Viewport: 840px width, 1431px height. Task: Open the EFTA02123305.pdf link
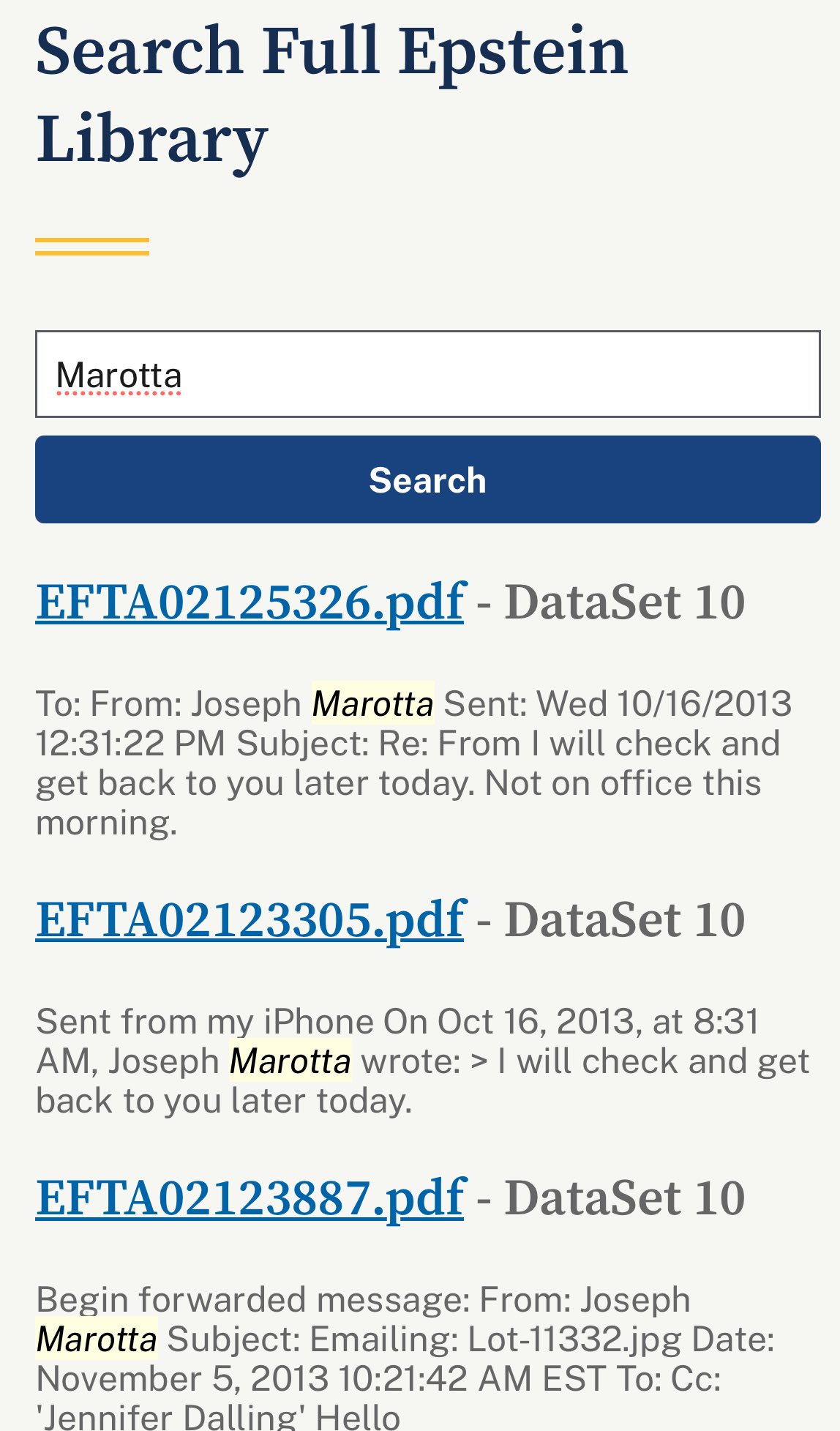250,919
